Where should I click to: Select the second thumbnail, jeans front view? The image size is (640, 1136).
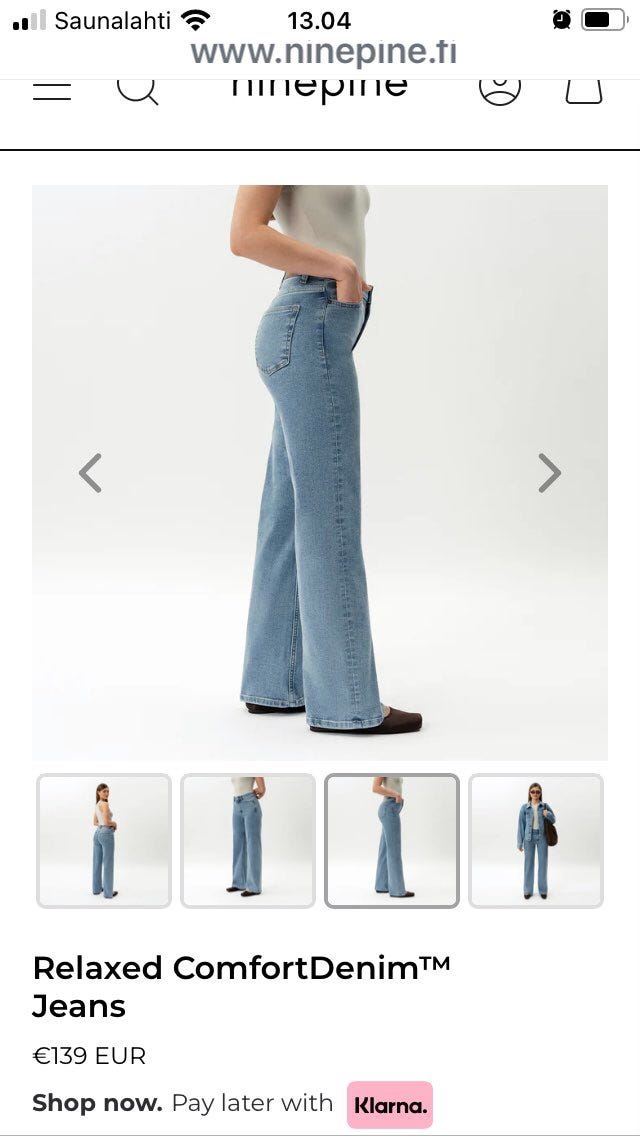click(x=248, y=841)
